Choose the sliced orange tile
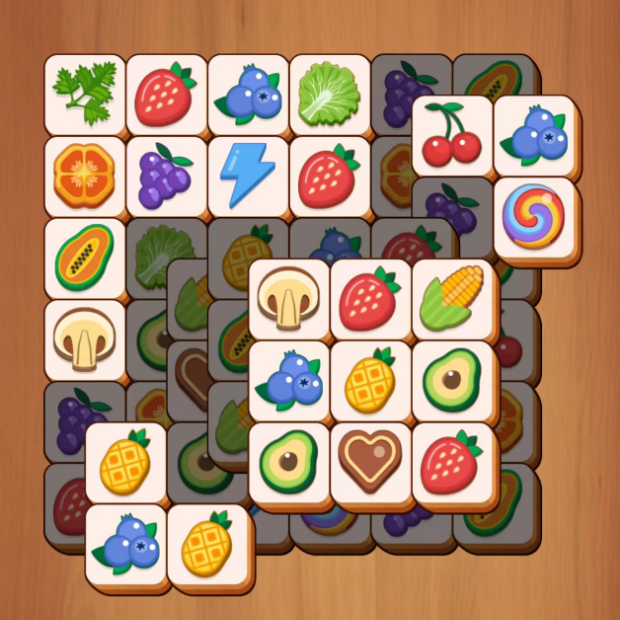This screenshot has width=620, height=620. (x=85, y=175)
